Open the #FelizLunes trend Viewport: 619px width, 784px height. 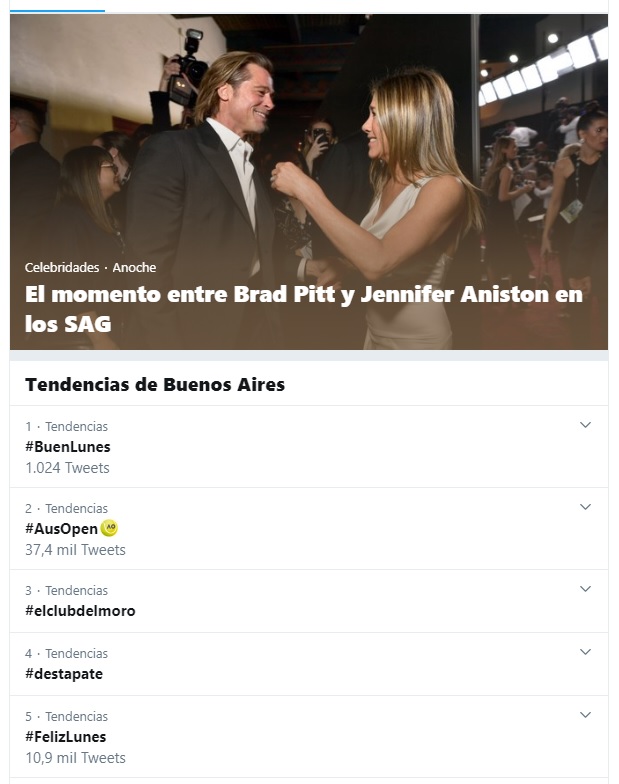66,737
